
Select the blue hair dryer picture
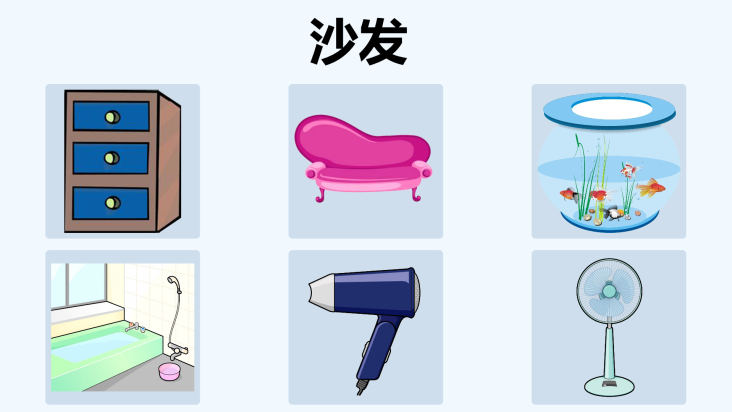tap(365, 327)
